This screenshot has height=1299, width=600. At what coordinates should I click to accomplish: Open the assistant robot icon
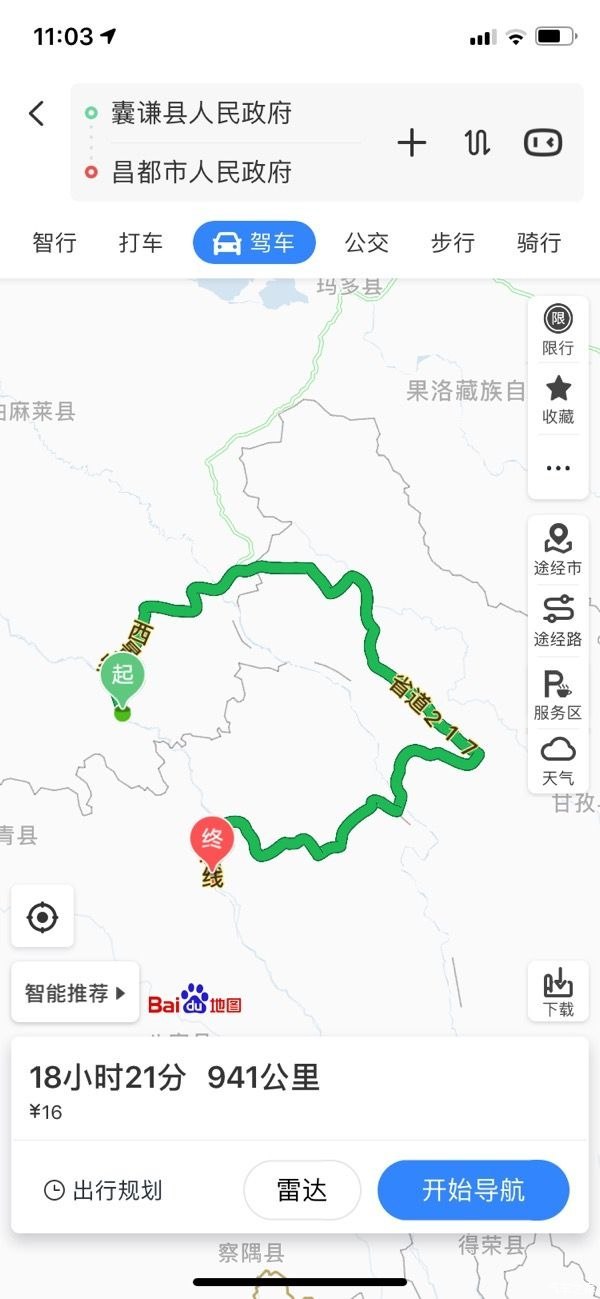(543, 143)
